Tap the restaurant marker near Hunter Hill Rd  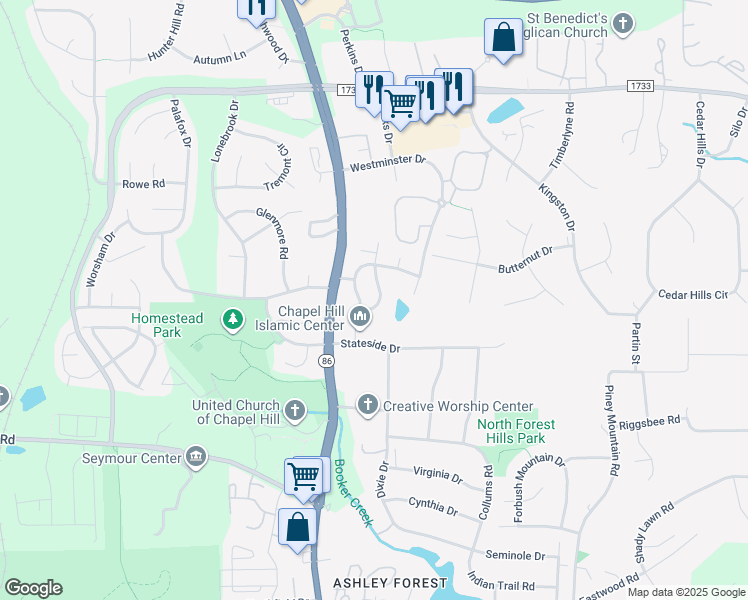[x=257, y=10]
